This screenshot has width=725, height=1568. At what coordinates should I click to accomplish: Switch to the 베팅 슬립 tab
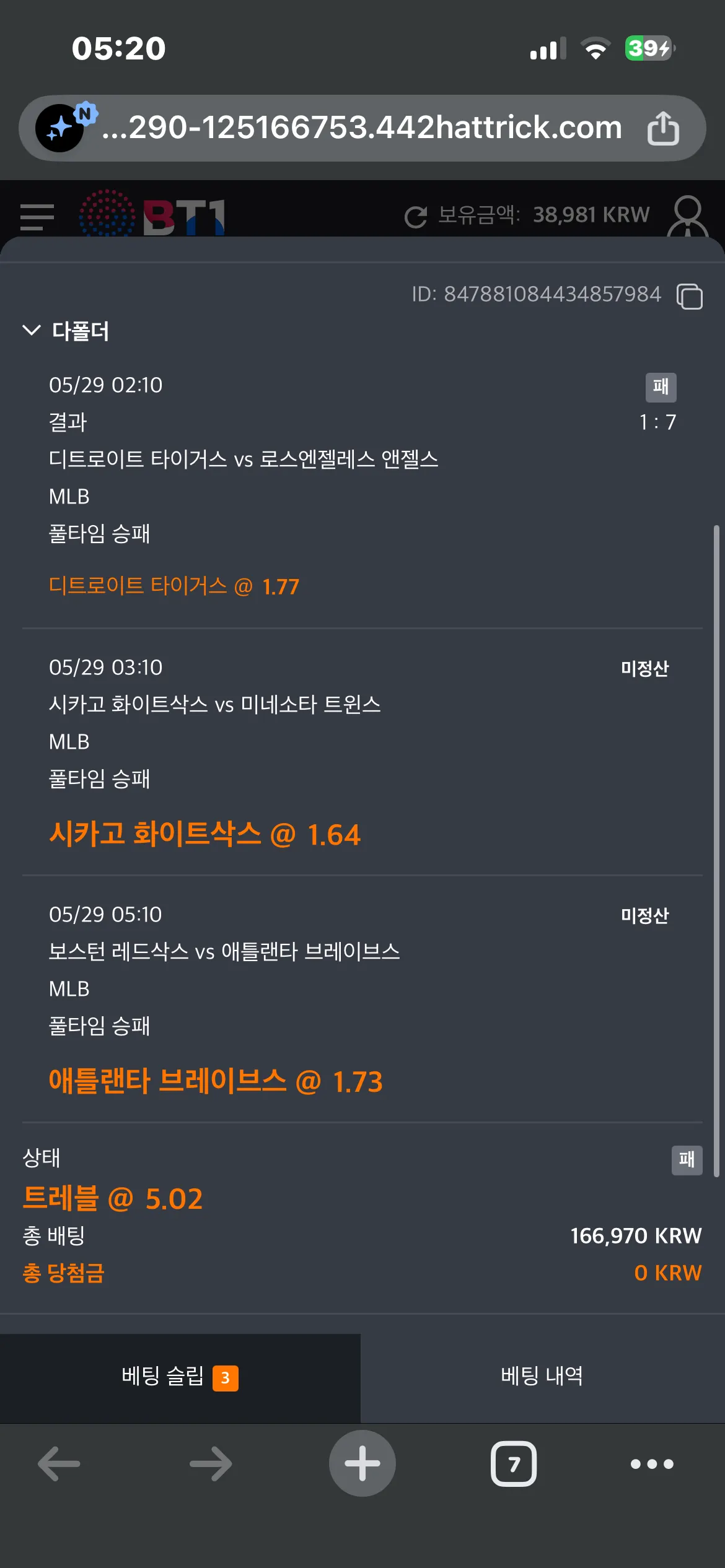(180, 1378)
